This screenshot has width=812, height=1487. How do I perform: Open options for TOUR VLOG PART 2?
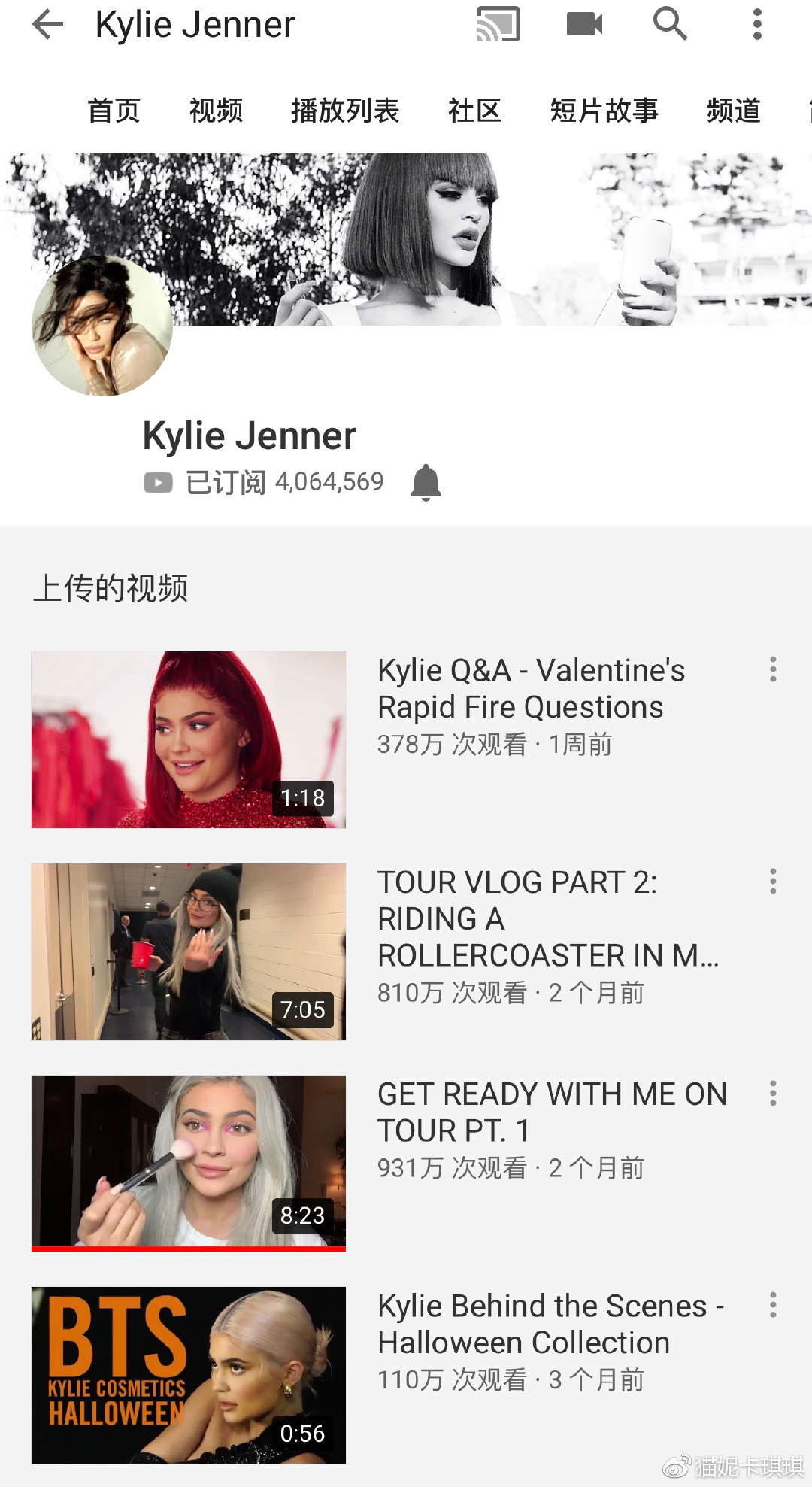click(773, 882)
